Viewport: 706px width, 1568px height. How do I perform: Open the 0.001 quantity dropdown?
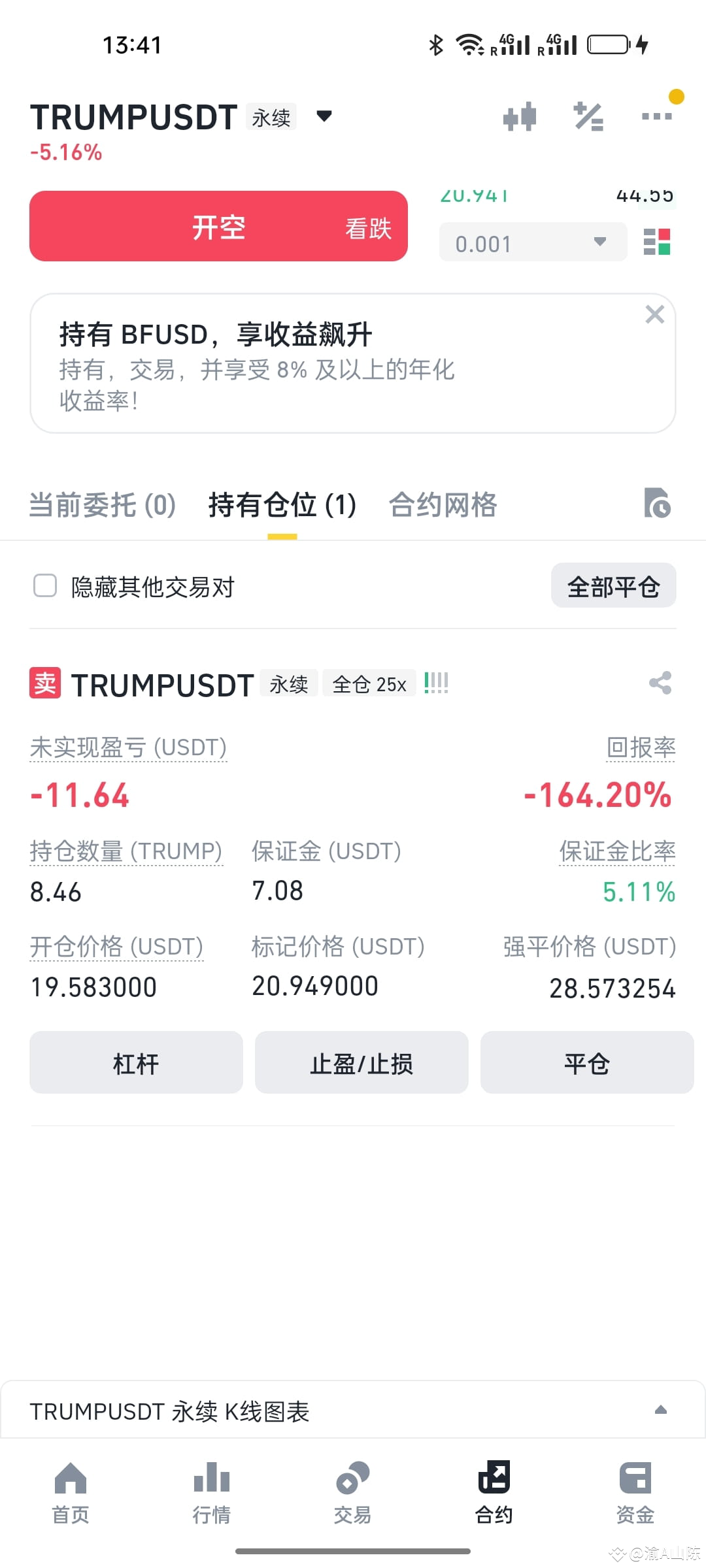pyautogui.click(x=533, y=242)
